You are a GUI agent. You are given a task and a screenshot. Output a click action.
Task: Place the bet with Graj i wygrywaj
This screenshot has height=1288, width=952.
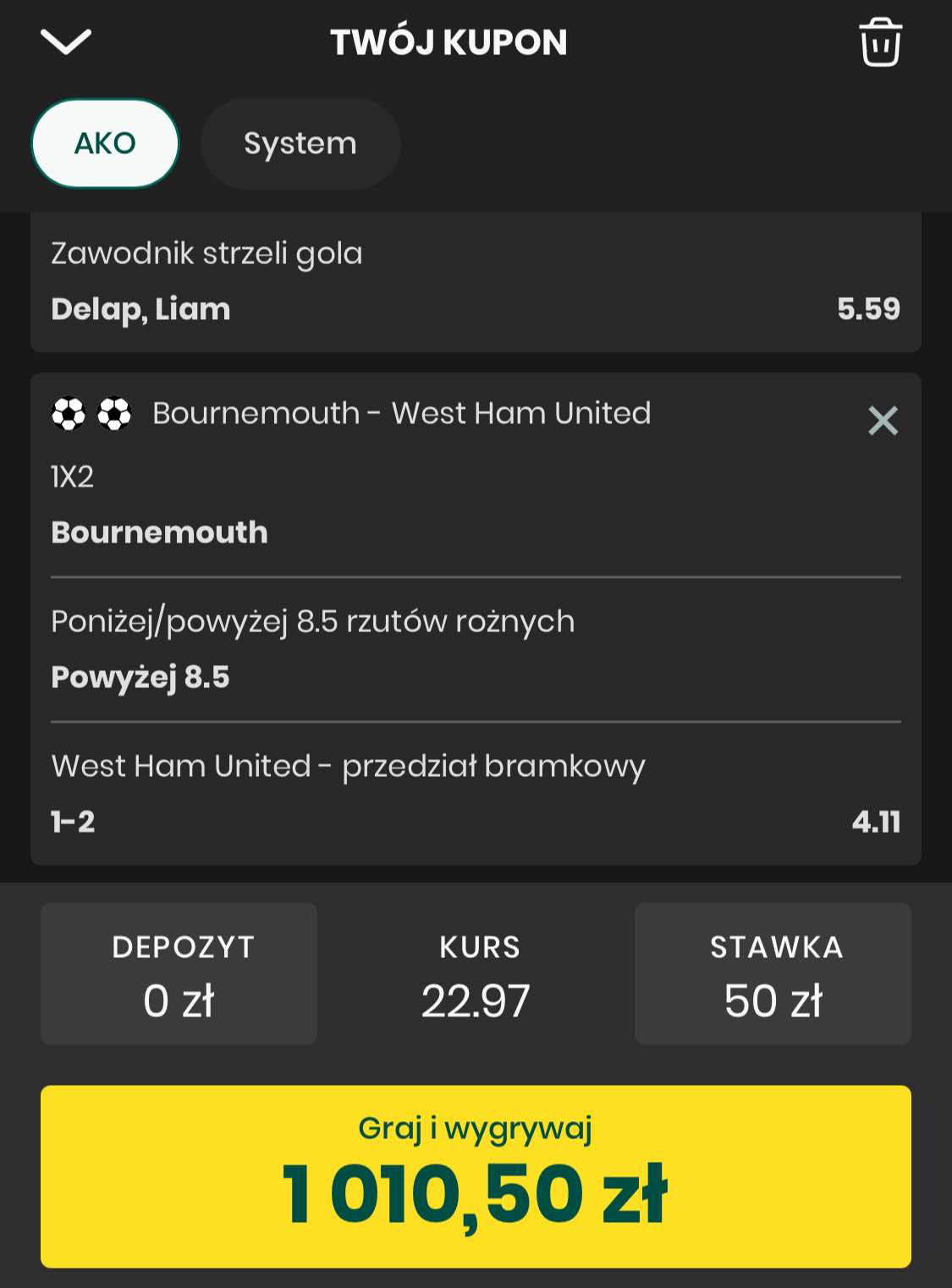pos(476,1175)
